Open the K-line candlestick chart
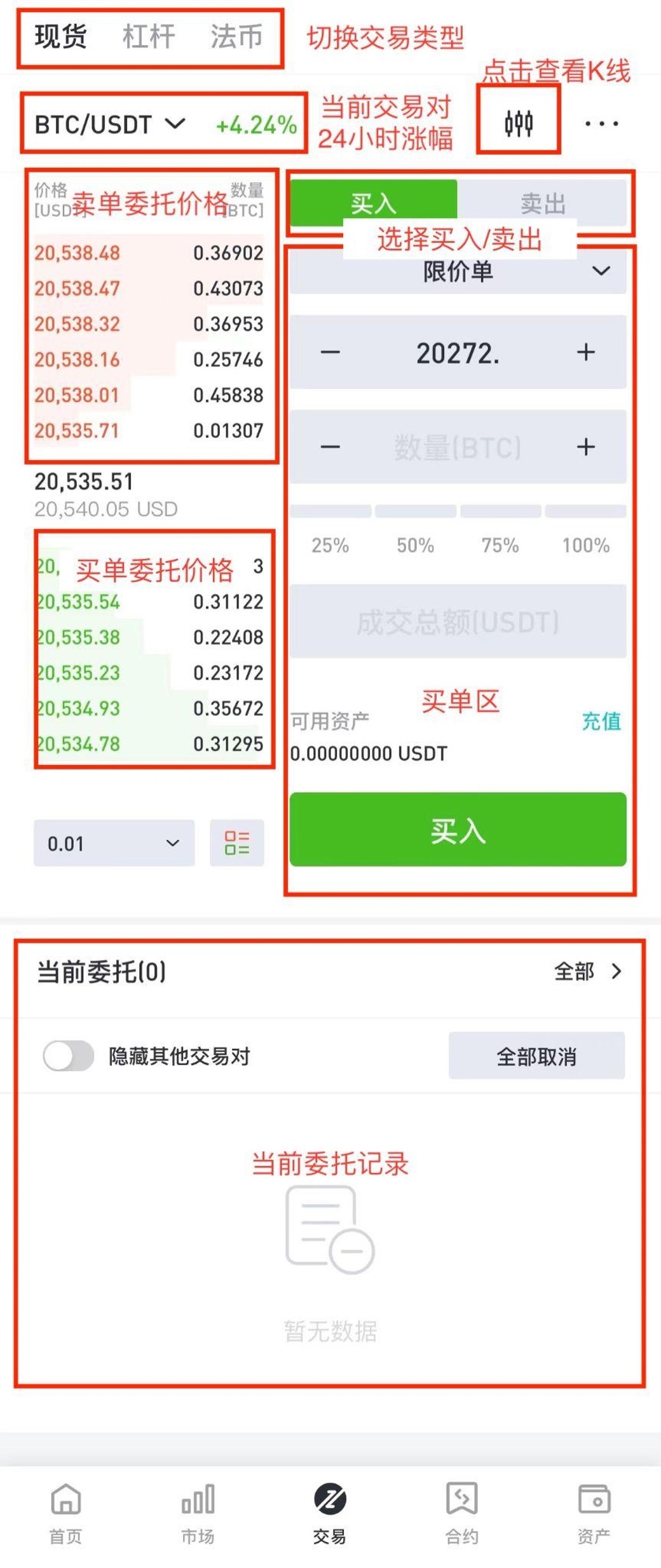The height and width of the screenshot is (1568, 661). [519, 123]
